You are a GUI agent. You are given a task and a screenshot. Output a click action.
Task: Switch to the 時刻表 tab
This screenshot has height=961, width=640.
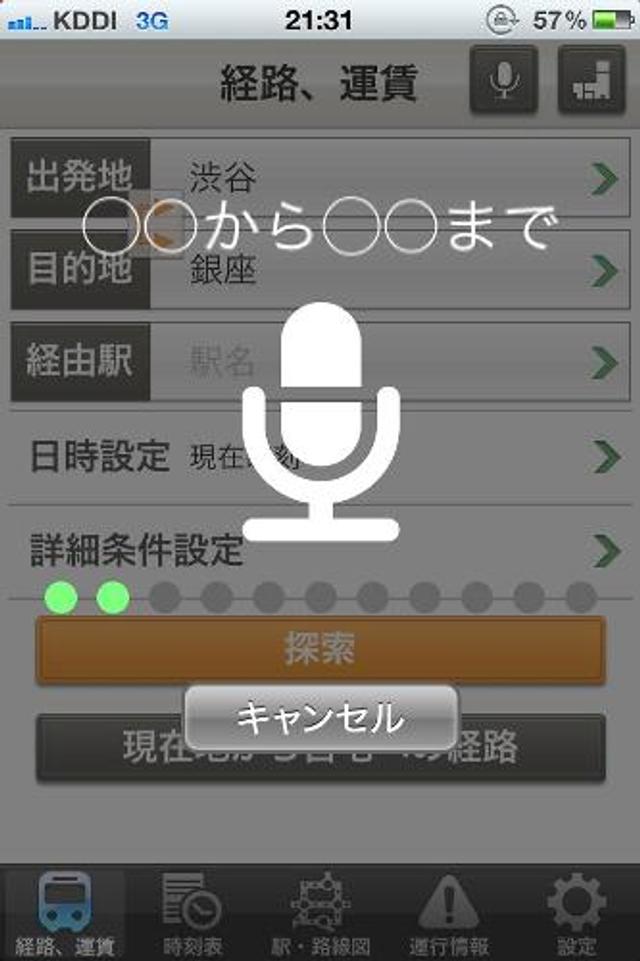[x=192, y=915]
